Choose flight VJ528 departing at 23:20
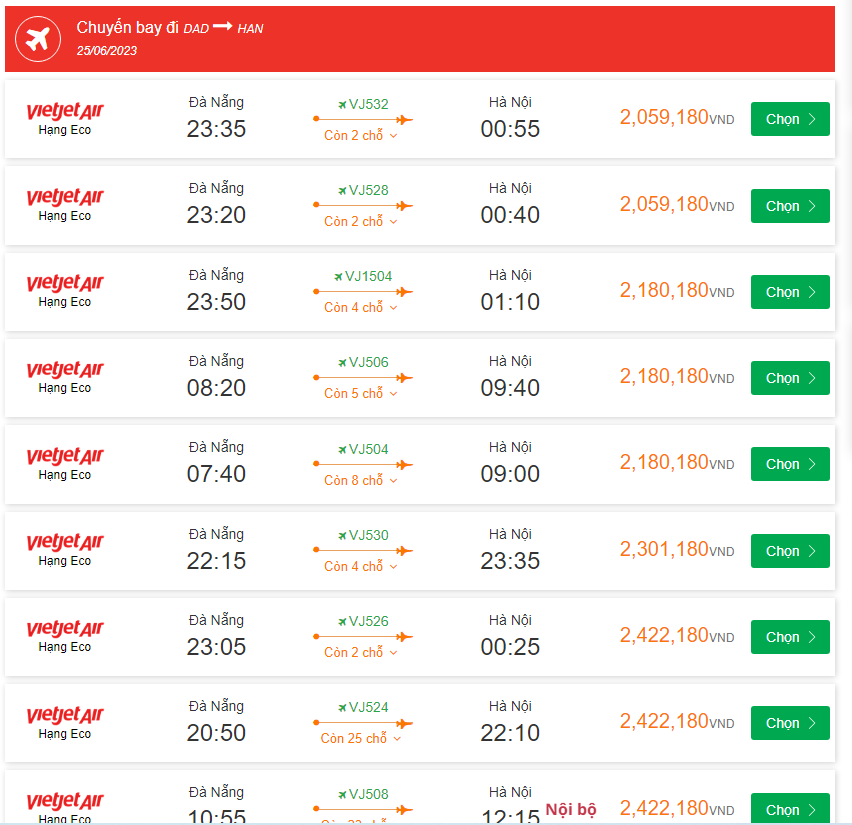The image size is (852, 825). (790, 206)
